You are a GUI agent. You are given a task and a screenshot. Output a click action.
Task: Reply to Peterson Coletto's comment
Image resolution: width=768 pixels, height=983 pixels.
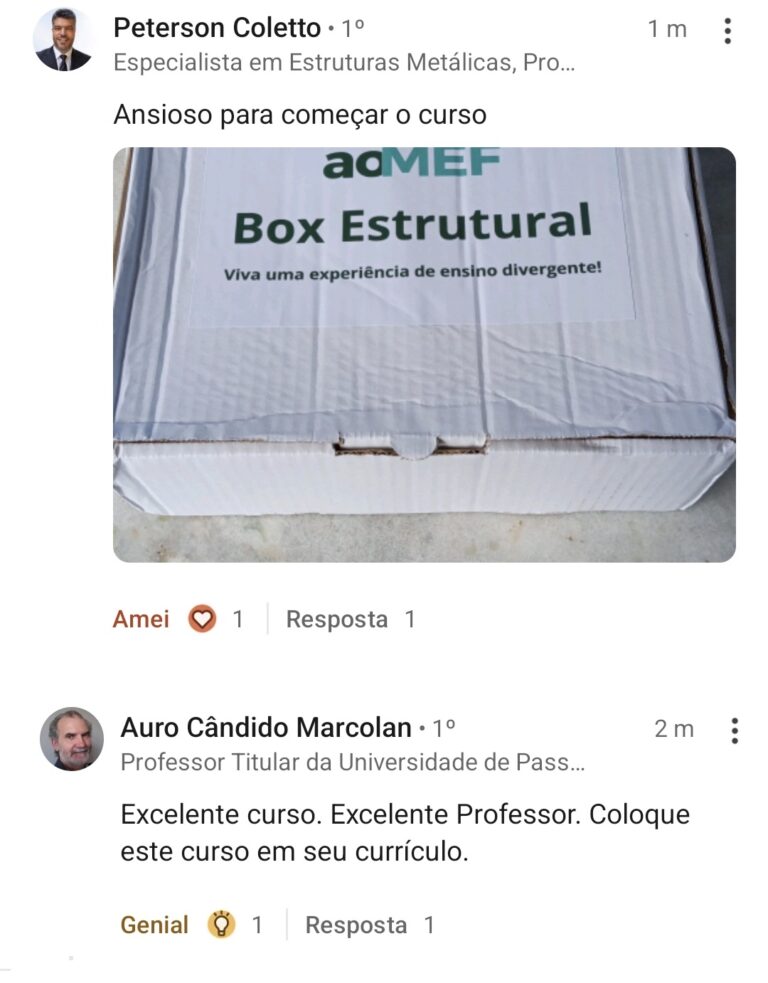336,620
